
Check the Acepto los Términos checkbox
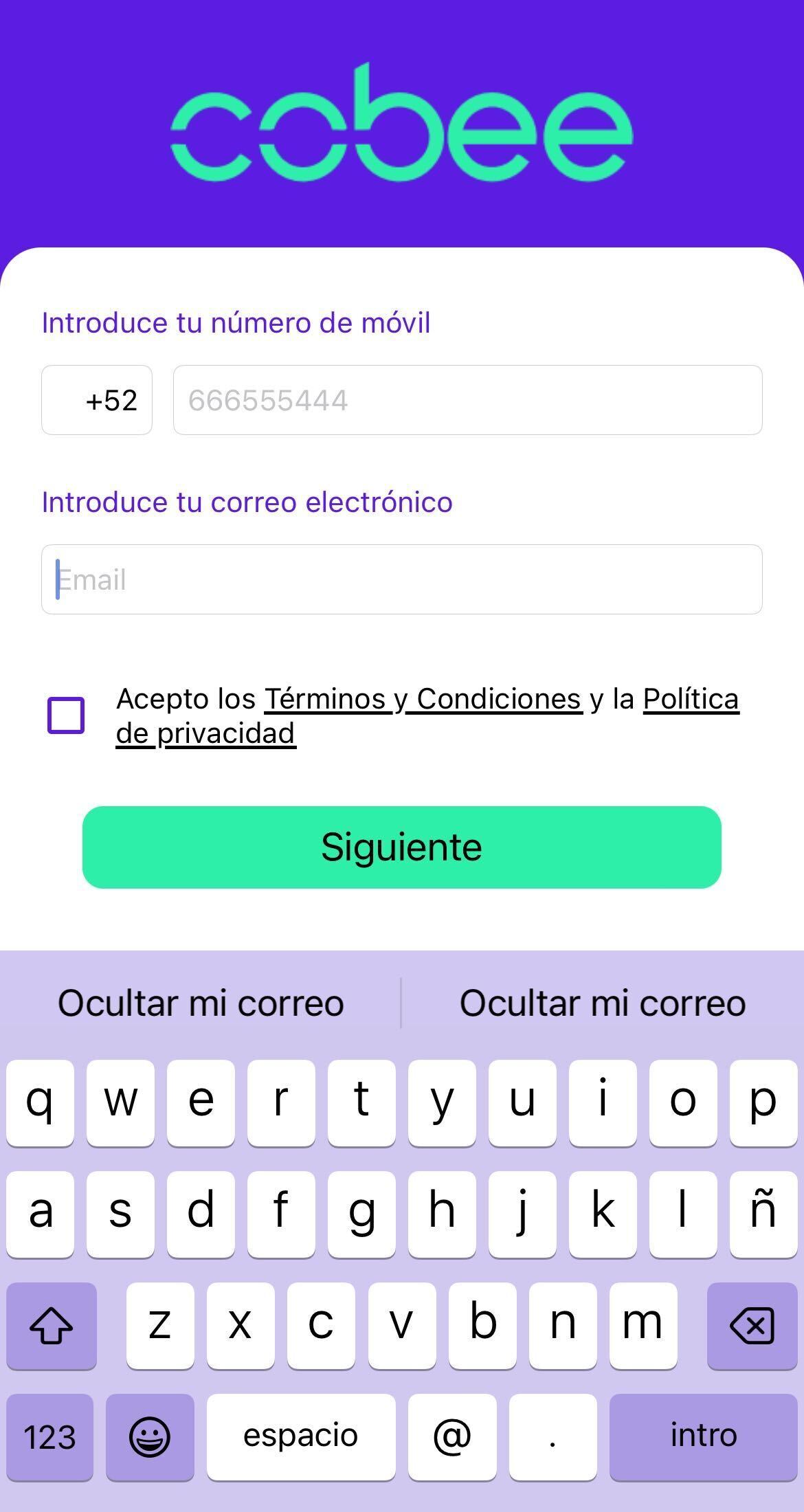[67, 715]
